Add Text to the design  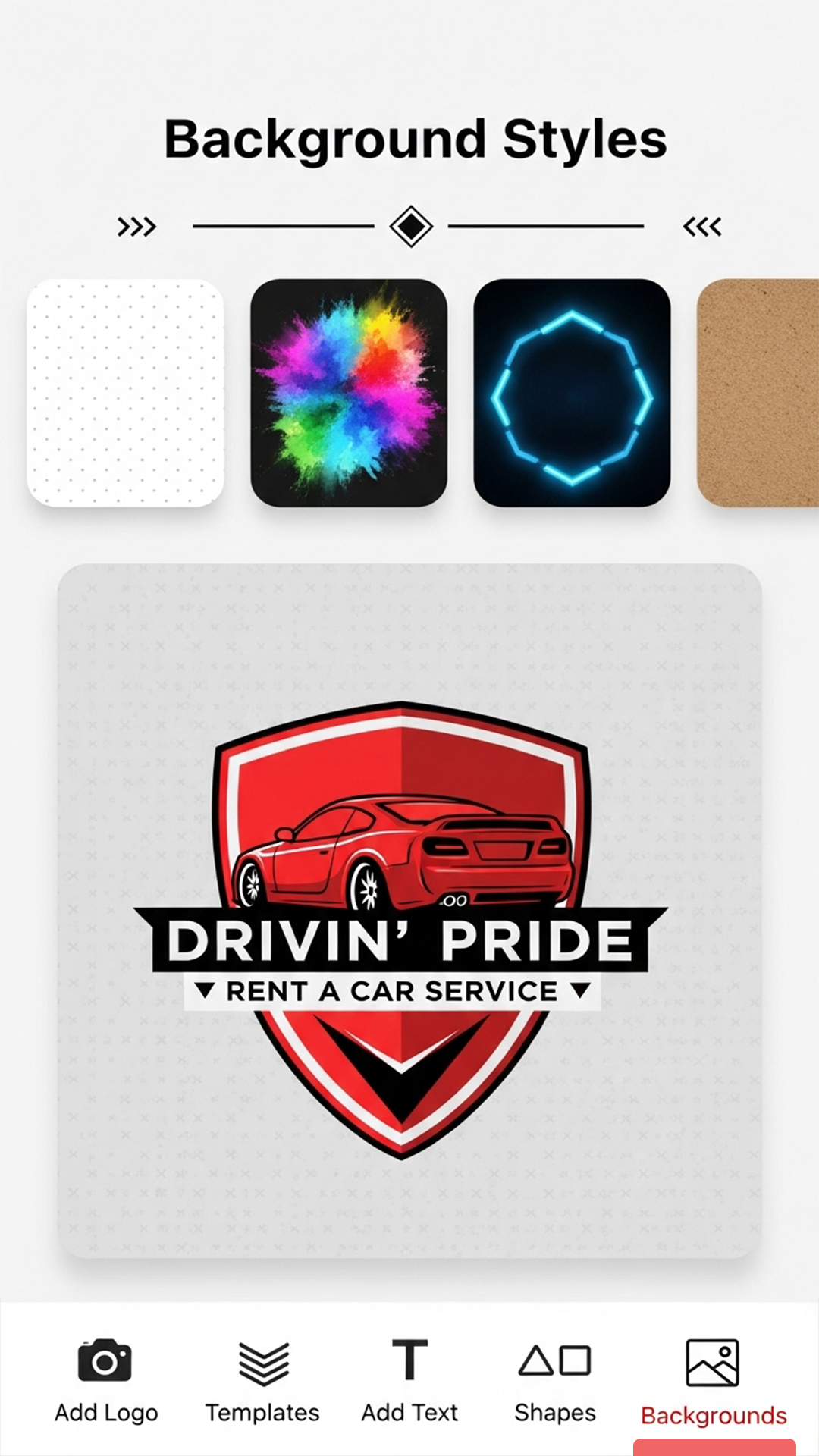click(x=409, y=1380)
